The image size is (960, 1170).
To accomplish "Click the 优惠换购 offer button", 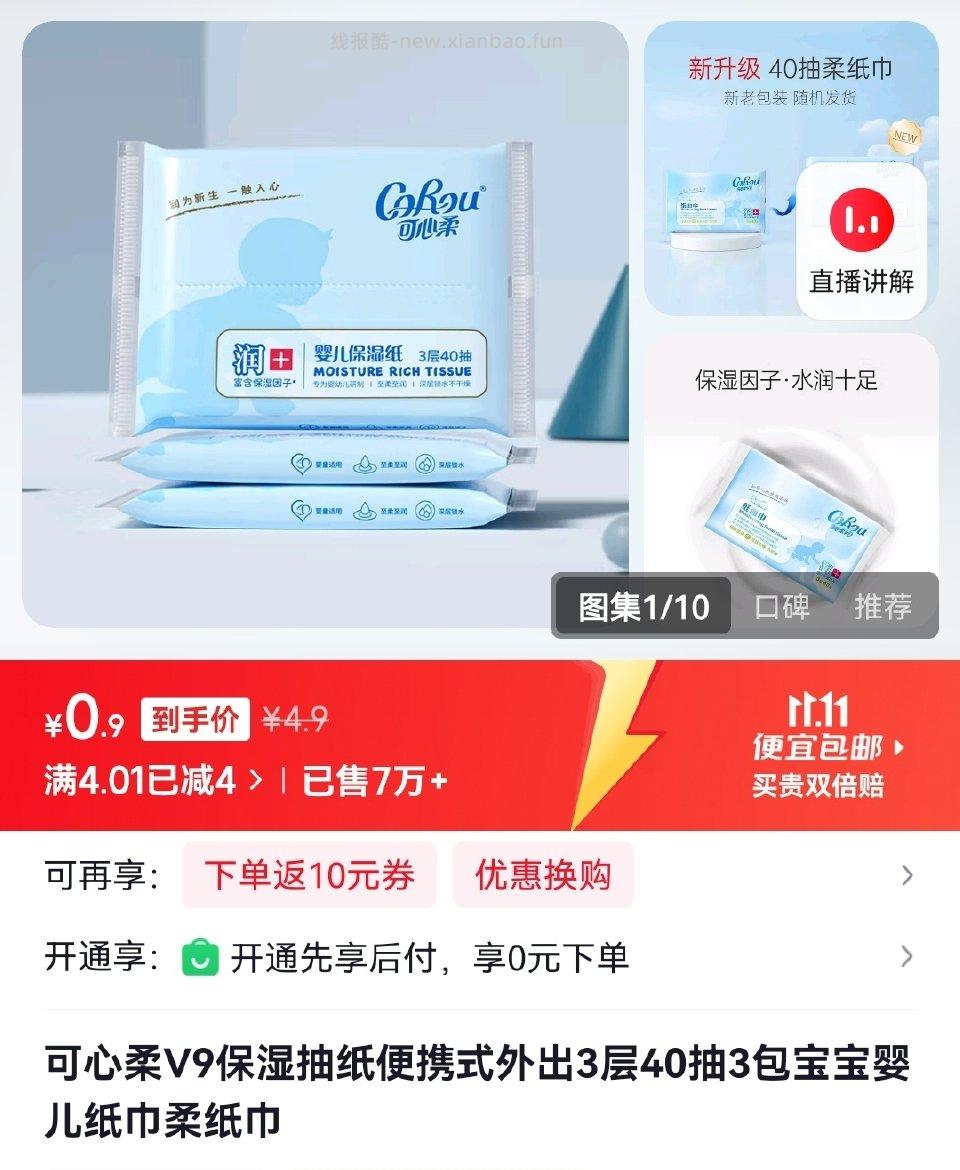I will tap(544, 874).
